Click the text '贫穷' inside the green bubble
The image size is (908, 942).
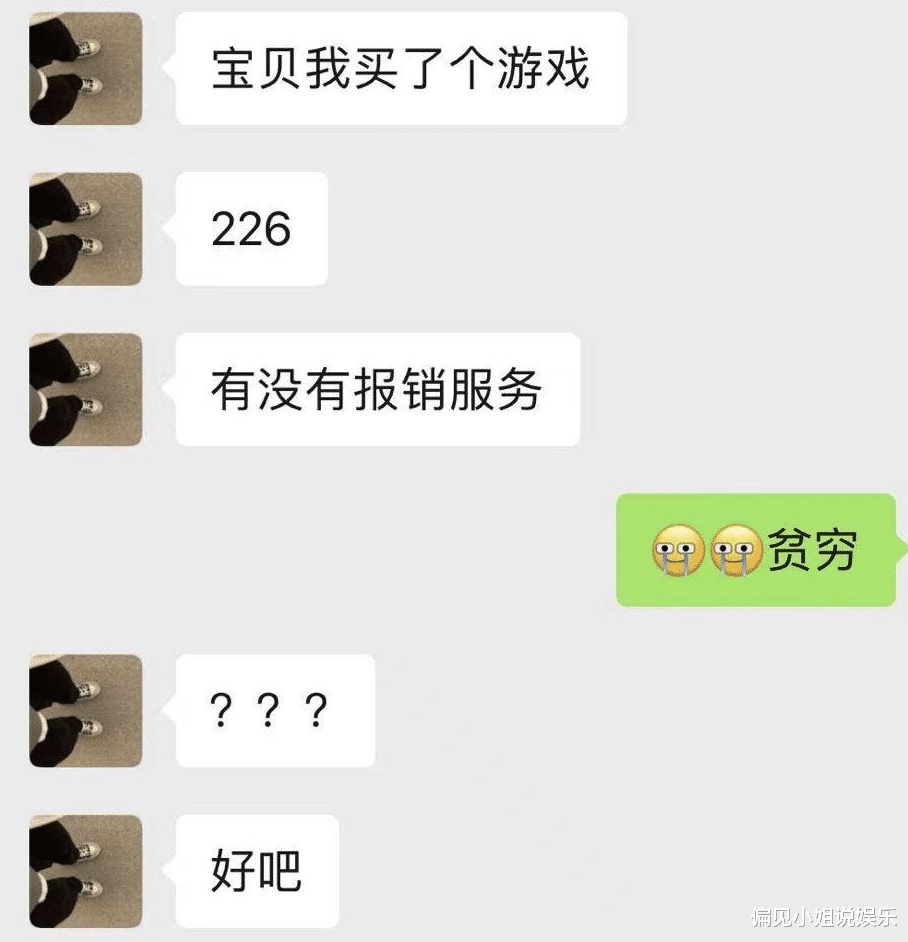click(812, 551)
